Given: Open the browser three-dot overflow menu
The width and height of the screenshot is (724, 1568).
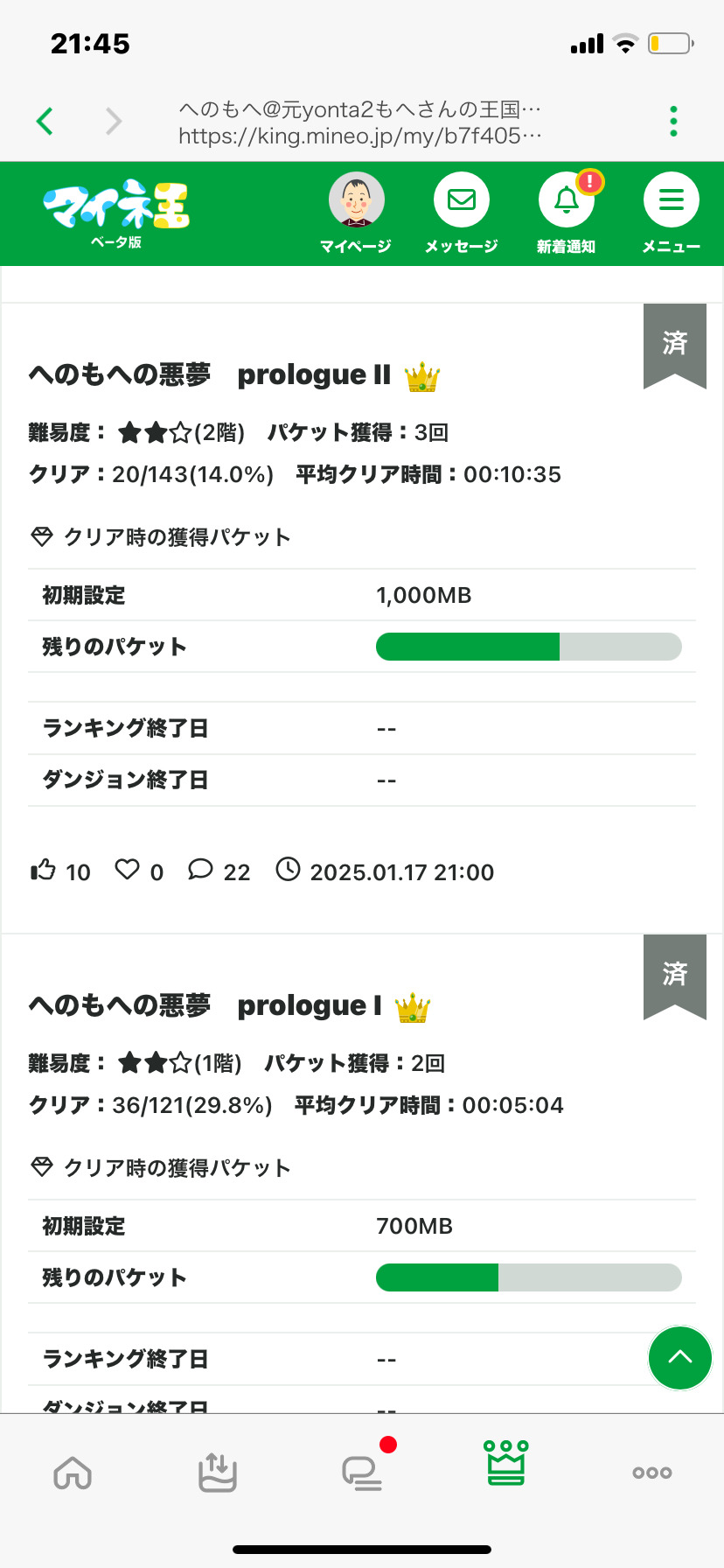Looking at the screenshot, I should pyautogui.click(x=672, y=121).
